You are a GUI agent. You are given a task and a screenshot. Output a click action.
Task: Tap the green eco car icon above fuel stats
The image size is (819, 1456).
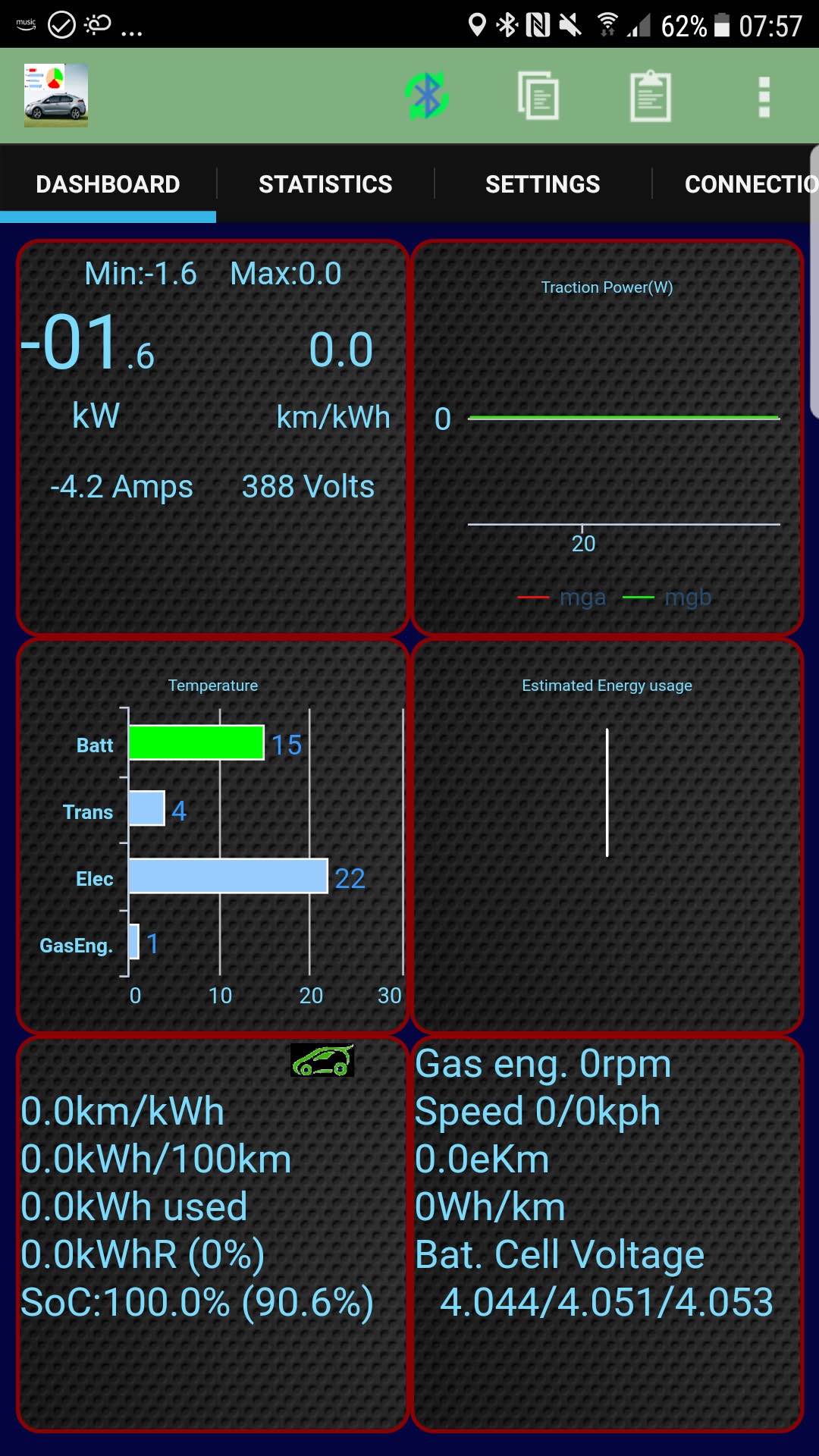tap(322, 1060)
